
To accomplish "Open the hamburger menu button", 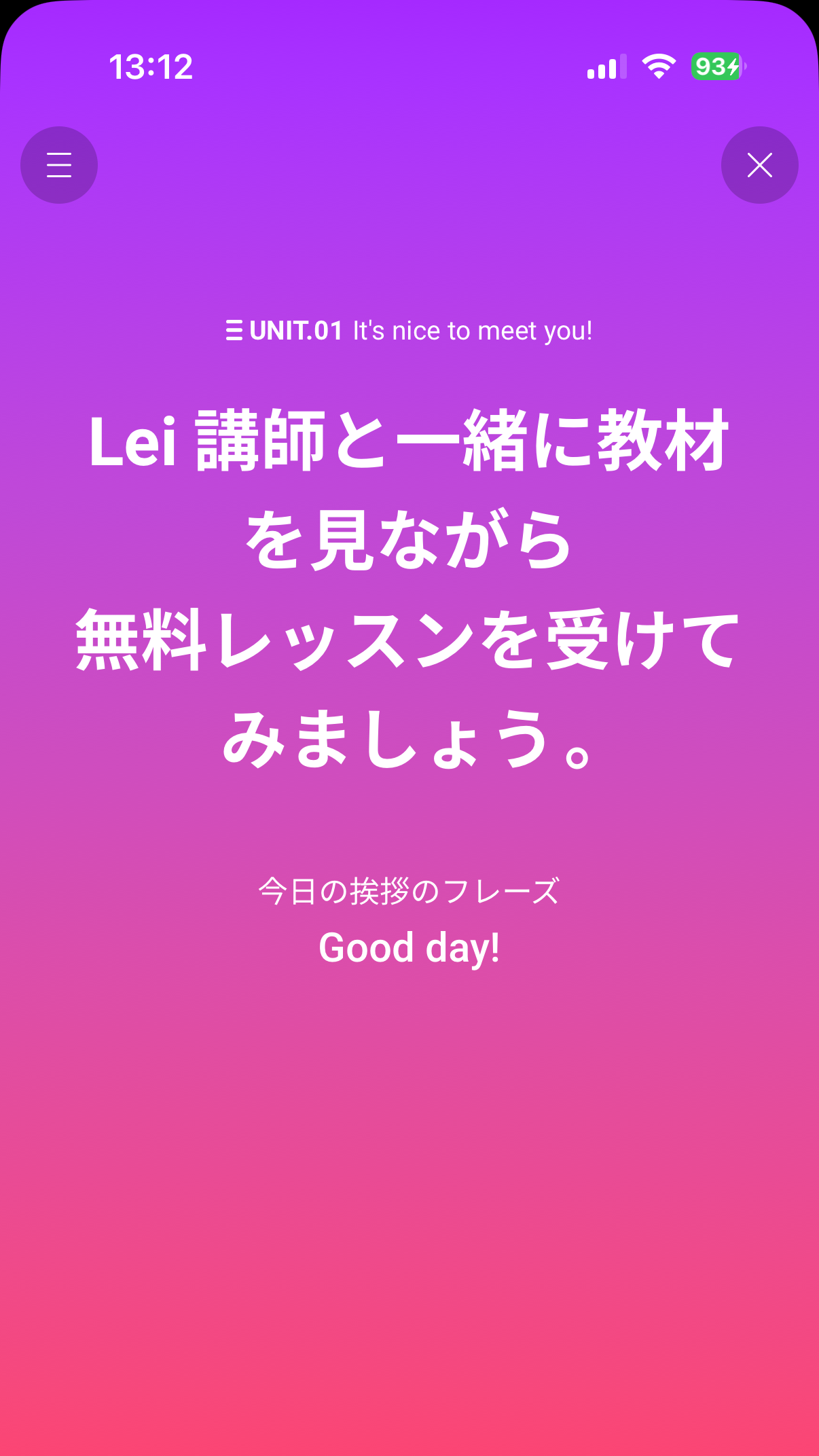I will tap(59, 165).
